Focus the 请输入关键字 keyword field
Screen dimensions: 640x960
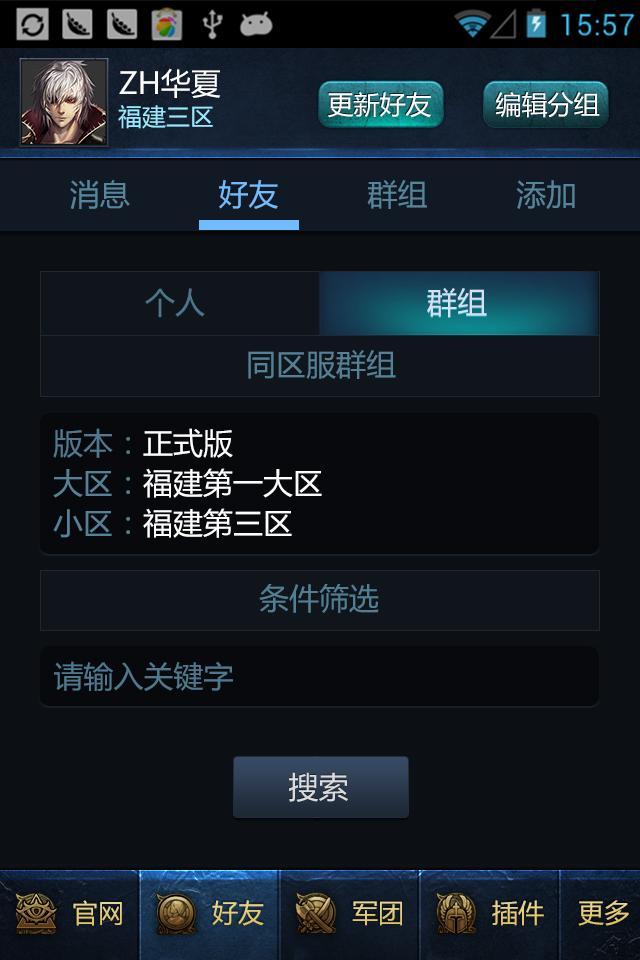point(319,677)
